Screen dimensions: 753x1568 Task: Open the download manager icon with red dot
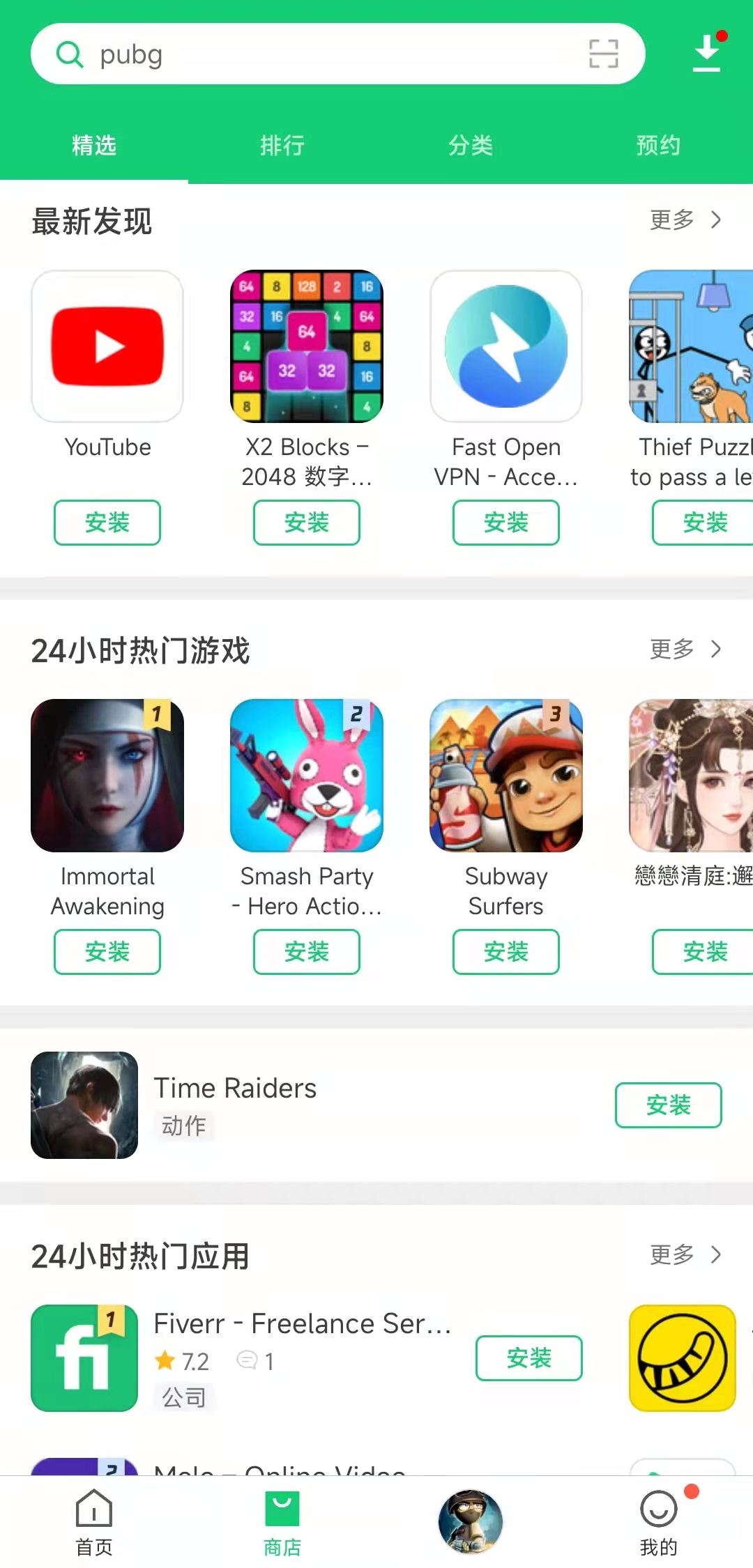707,54
